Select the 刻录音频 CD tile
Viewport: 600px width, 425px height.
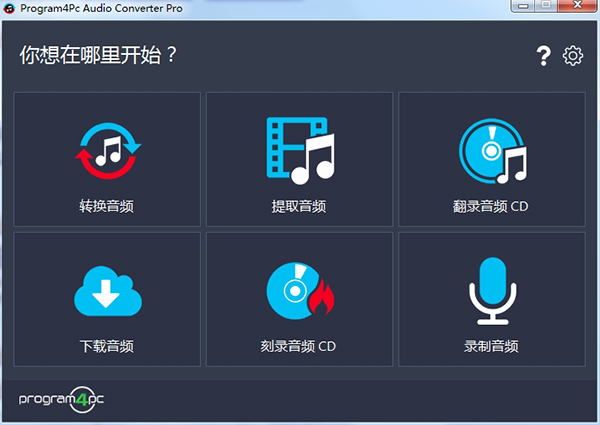tap(299, 298)
